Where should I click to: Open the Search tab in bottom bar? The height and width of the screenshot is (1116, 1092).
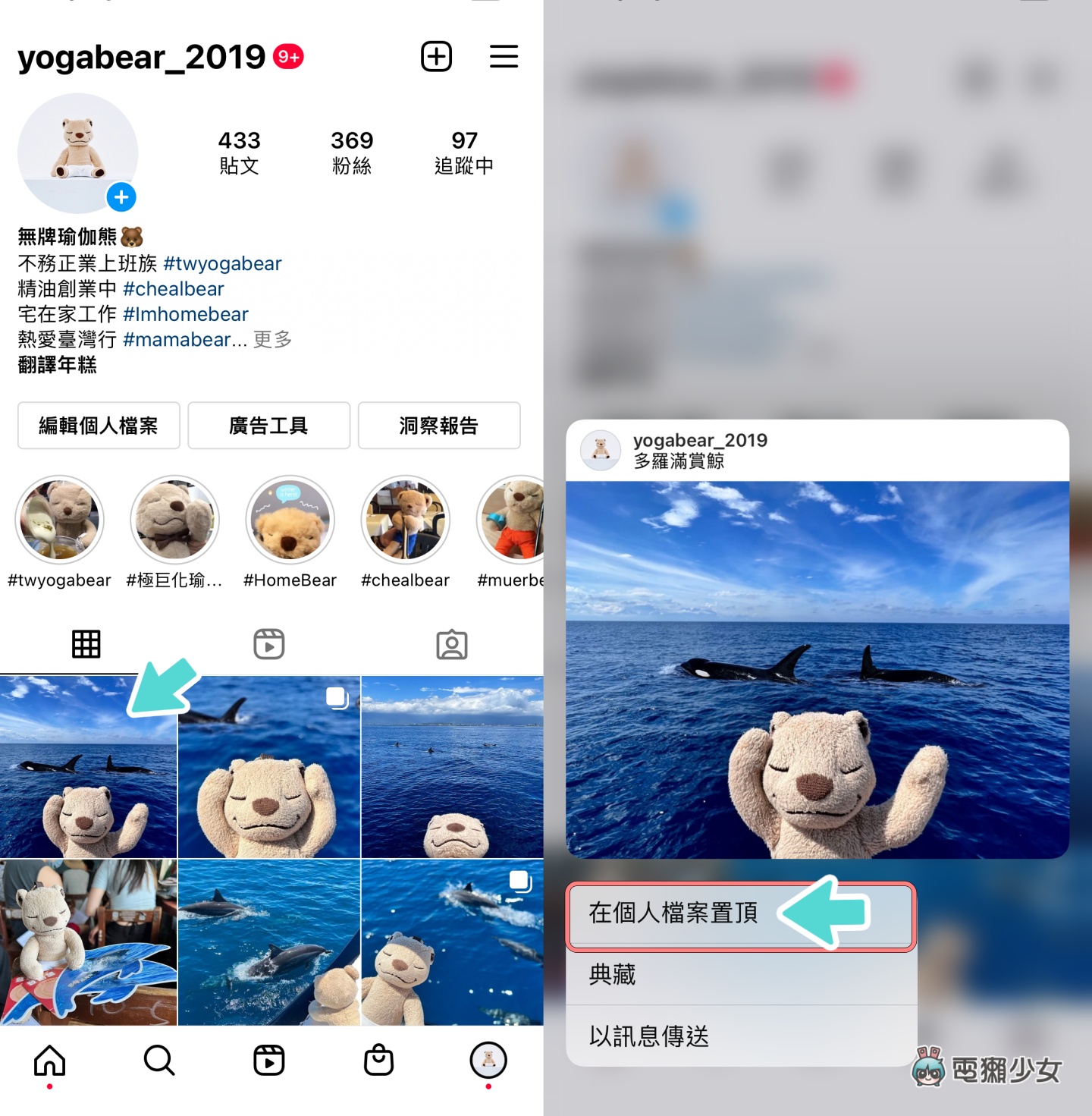coord(159,1060)
